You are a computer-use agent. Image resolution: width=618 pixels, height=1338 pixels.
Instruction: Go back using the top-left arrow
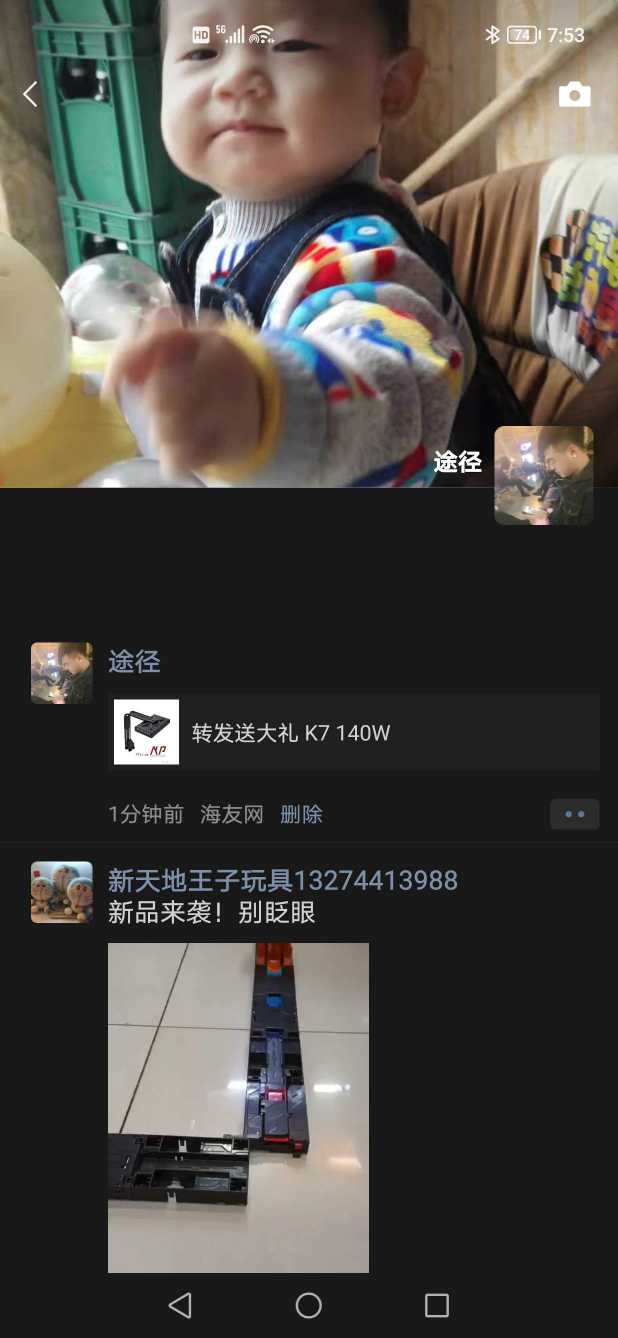[30, 95]
